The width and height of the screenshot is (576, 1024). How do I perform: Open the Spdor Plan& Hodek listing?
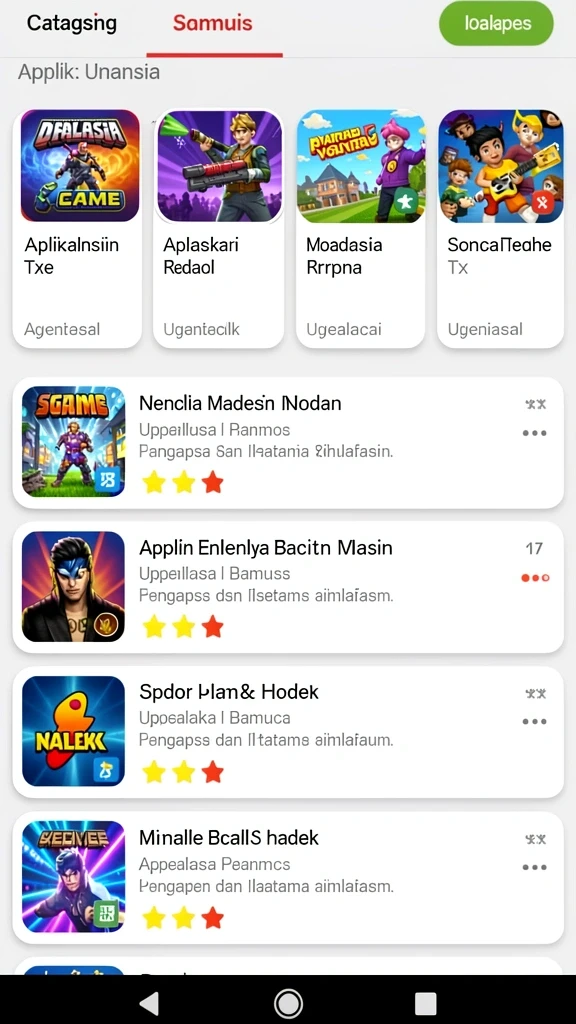click(x=288, y=731)
